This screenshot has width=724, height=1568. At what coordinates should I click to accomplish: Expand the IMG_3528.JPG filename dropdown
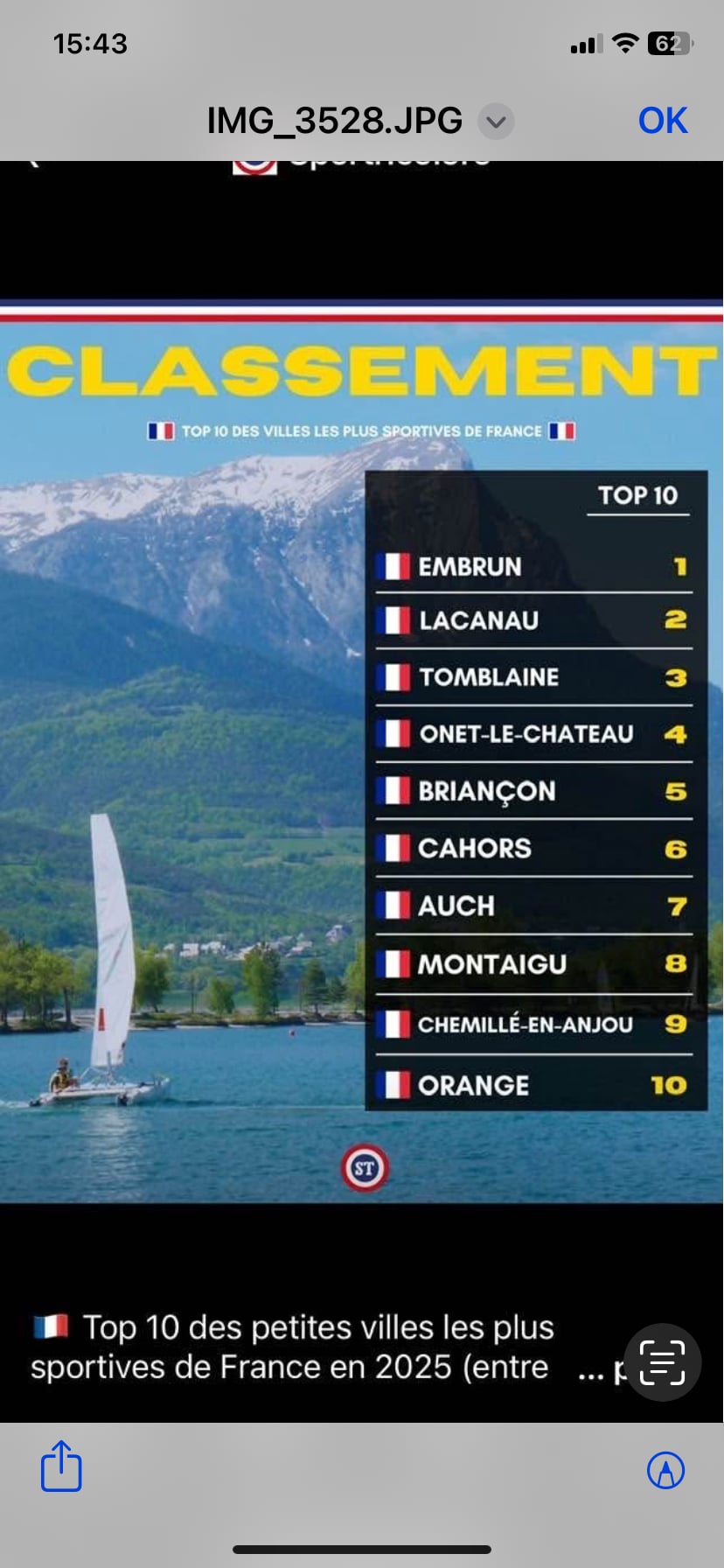[496, 122]
